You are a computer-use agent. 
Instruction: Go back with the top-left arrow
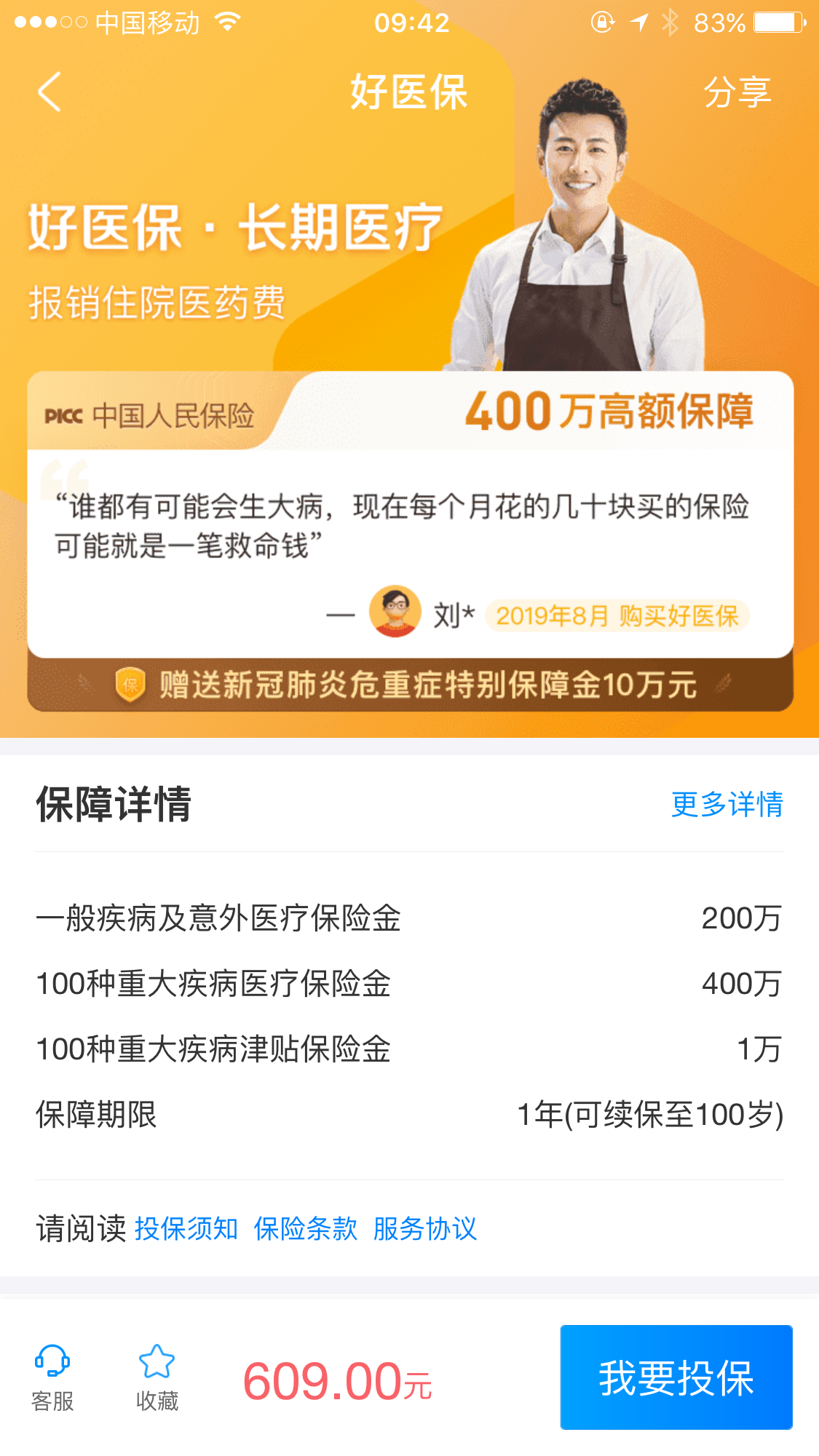(x=50, y=92)
